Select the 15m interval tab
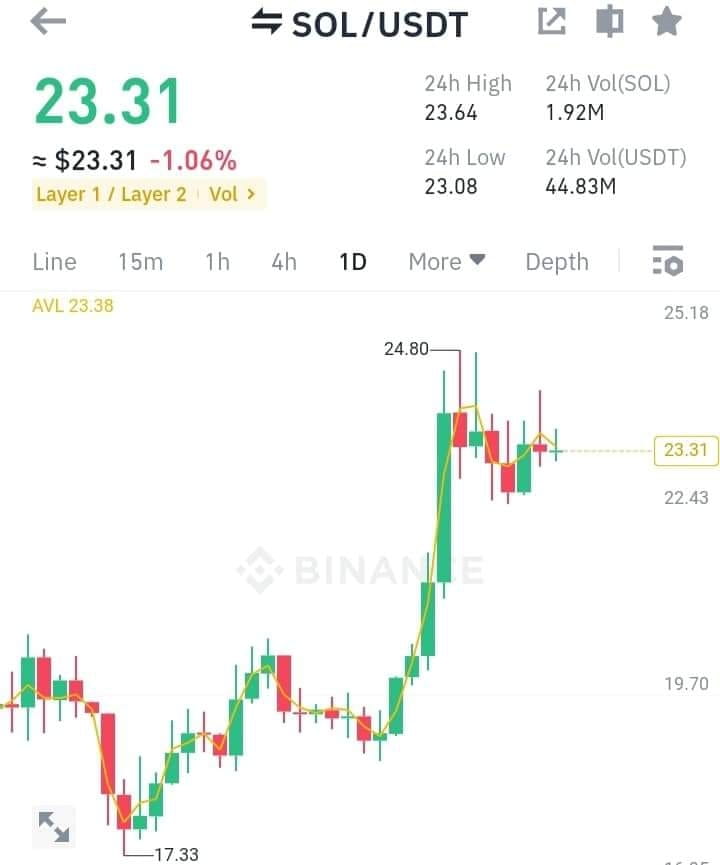 pyautogui.click(x=140, y=261)
